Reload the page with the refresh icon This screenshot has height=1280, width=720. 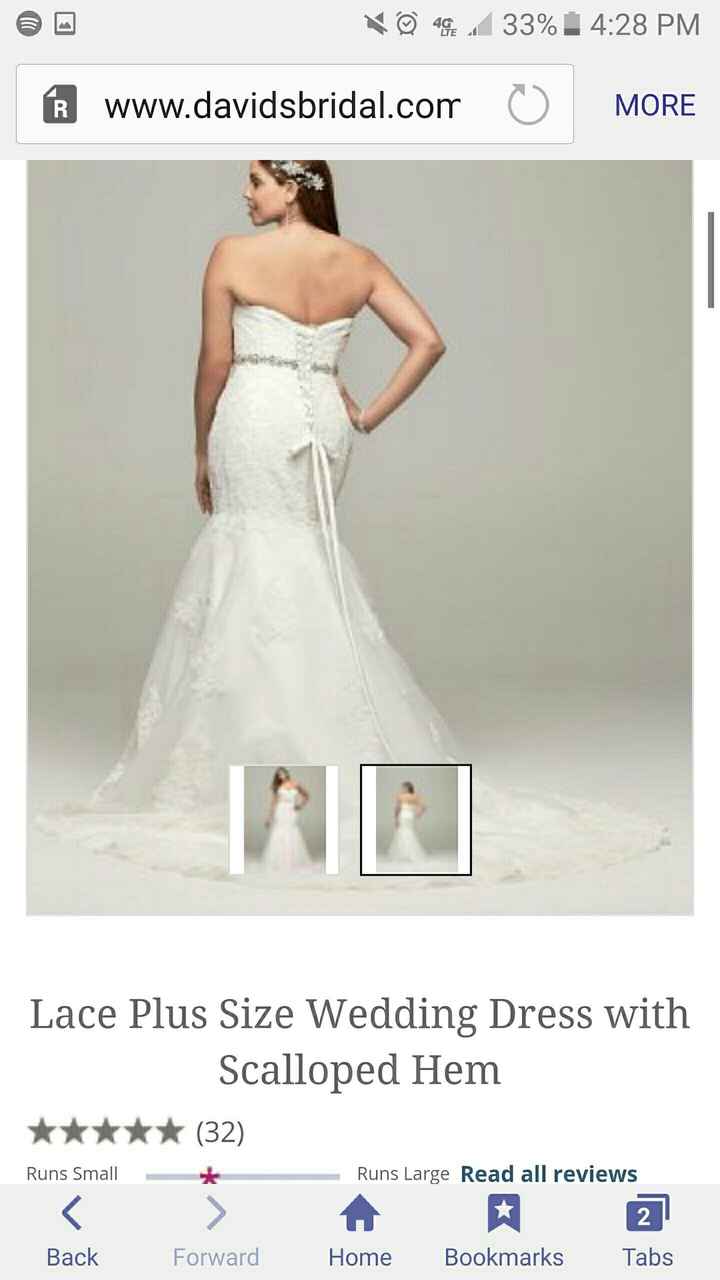pos(528,105)
